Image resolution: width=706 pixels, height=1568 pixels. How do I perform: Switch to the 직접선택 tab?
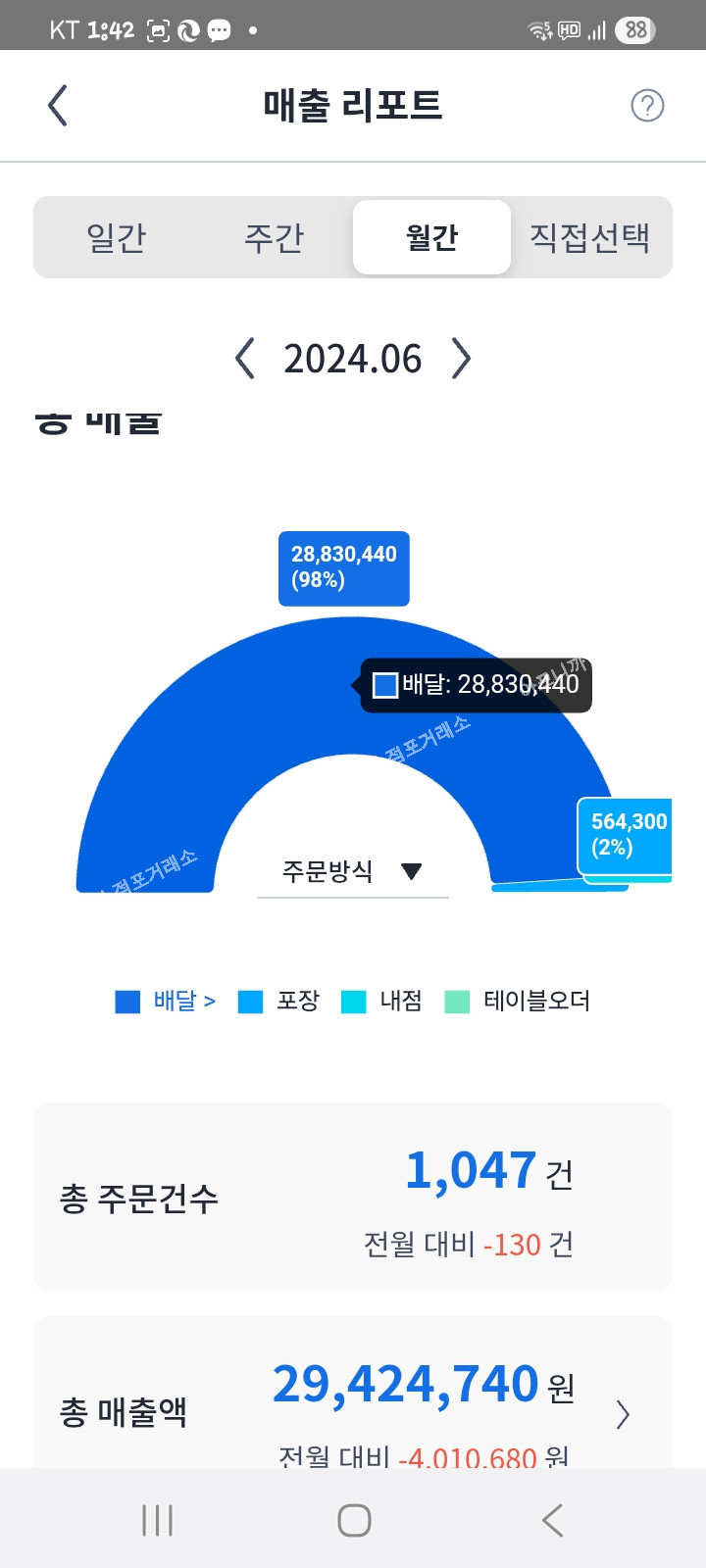(589, 237)
